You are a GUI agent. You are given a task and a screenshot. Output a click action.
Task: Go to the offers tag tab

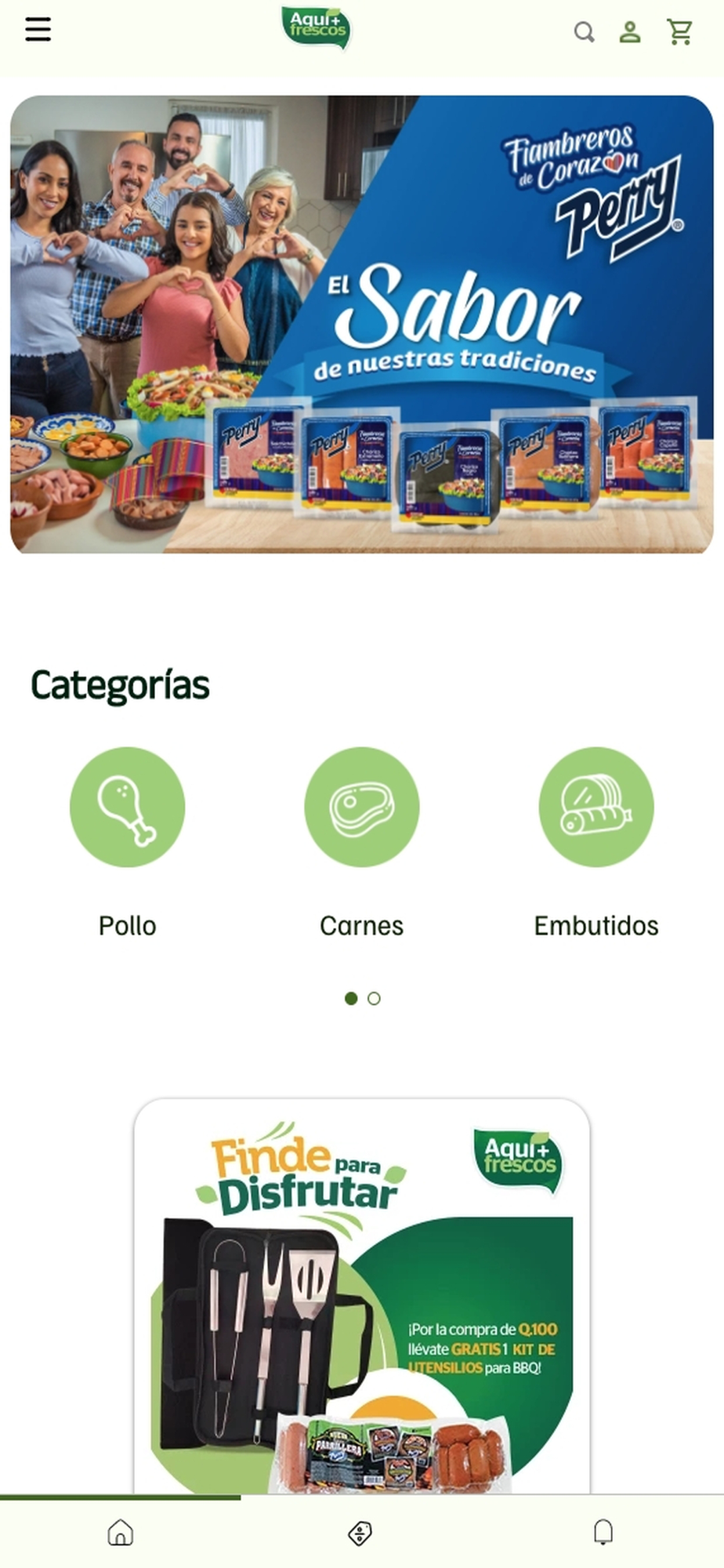360,1533
